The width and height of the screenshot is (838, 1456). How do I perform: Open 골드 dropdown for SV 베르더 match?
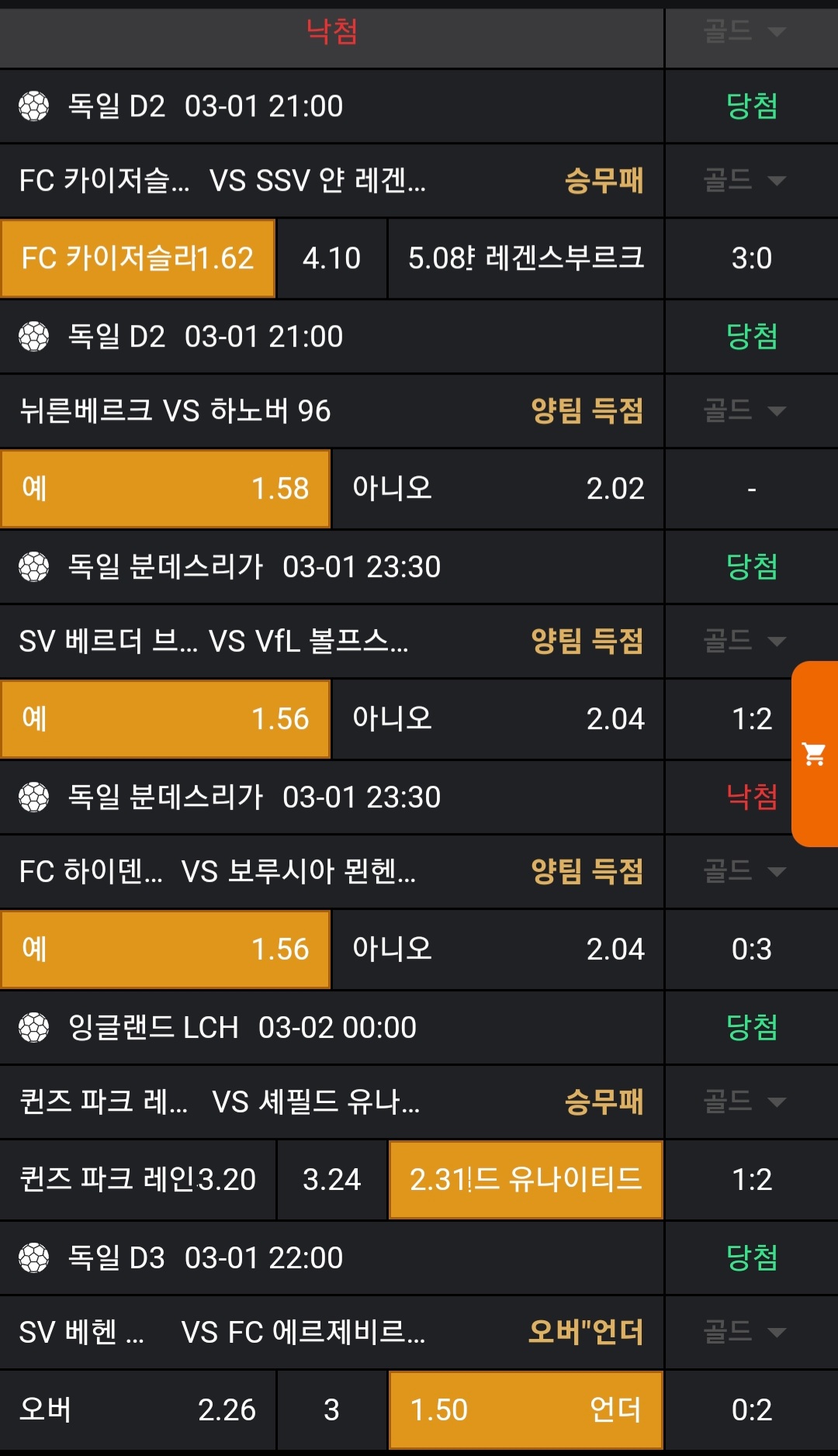[745, 641]
